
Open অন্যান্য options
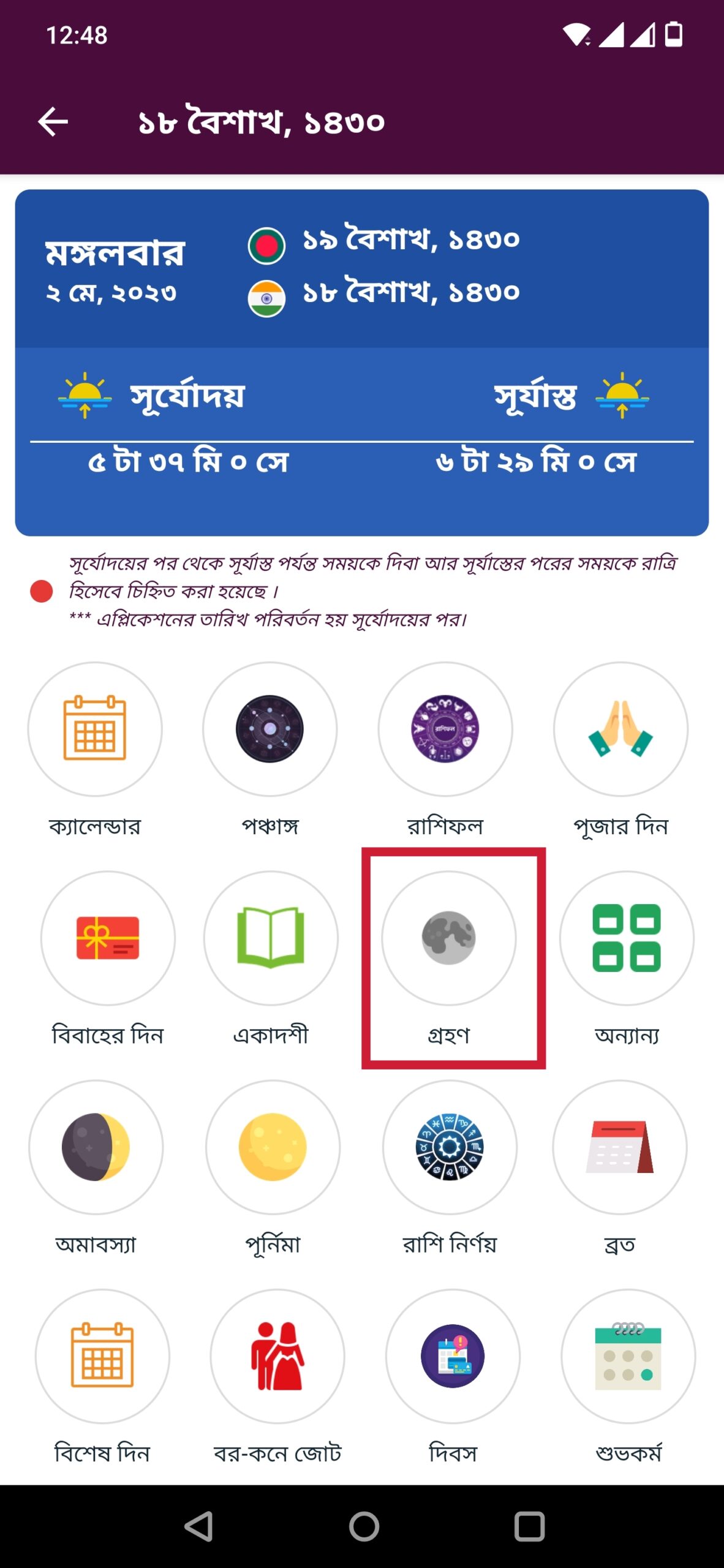[x=627, y=938]
